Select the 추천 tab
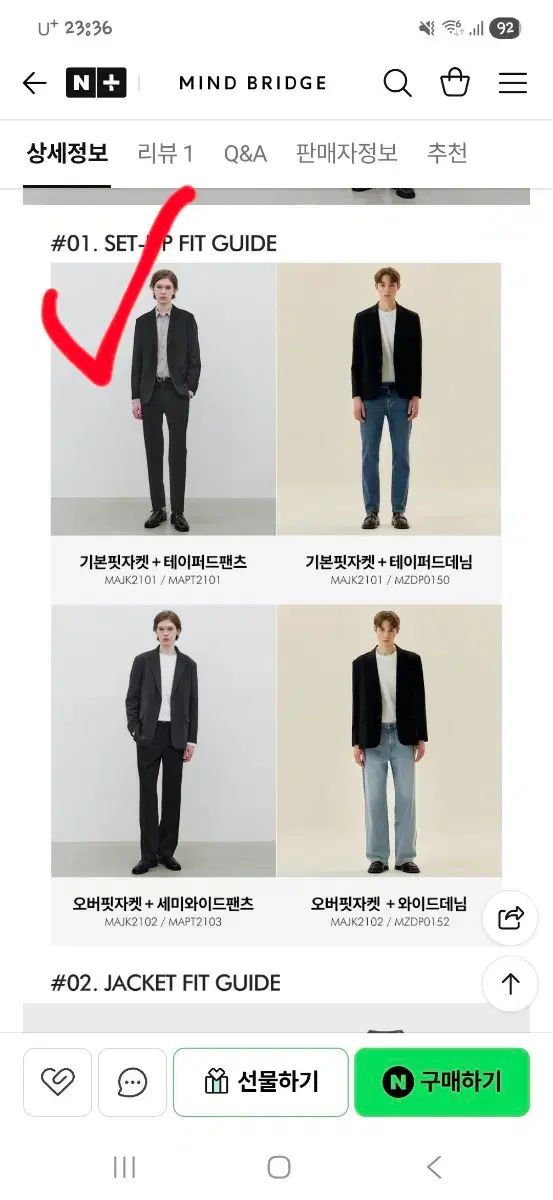 (447, 153)
